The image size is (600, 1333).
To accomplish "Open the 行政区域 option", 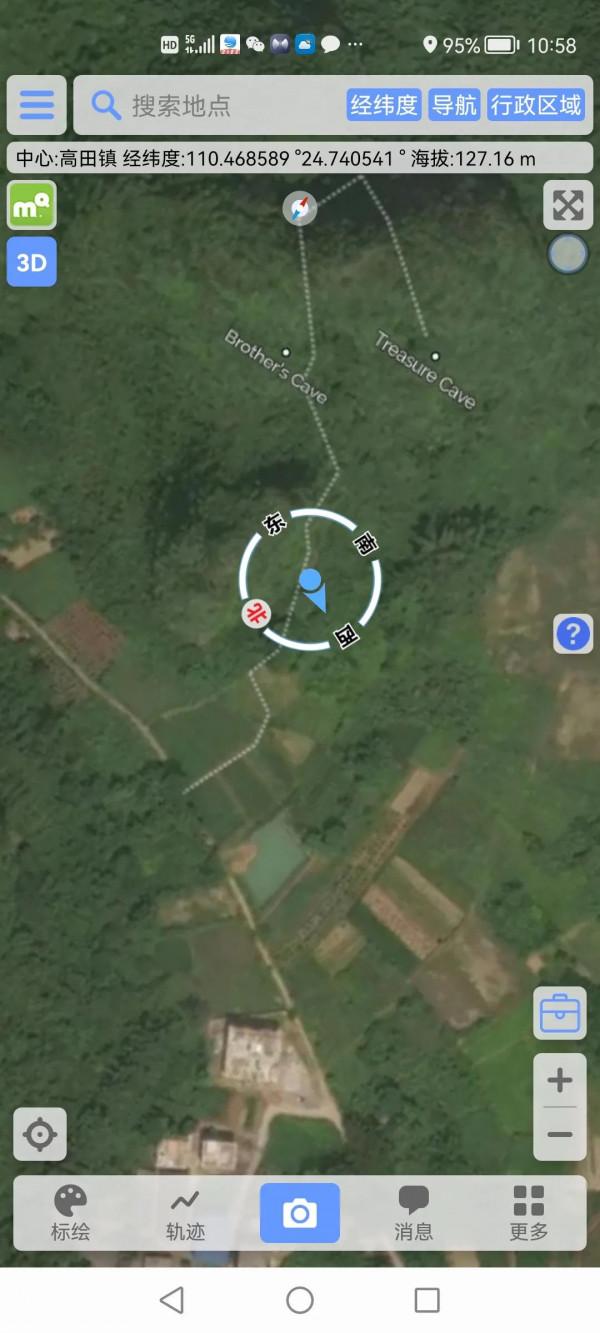I will pyautogui.click(x=536, y=105).
